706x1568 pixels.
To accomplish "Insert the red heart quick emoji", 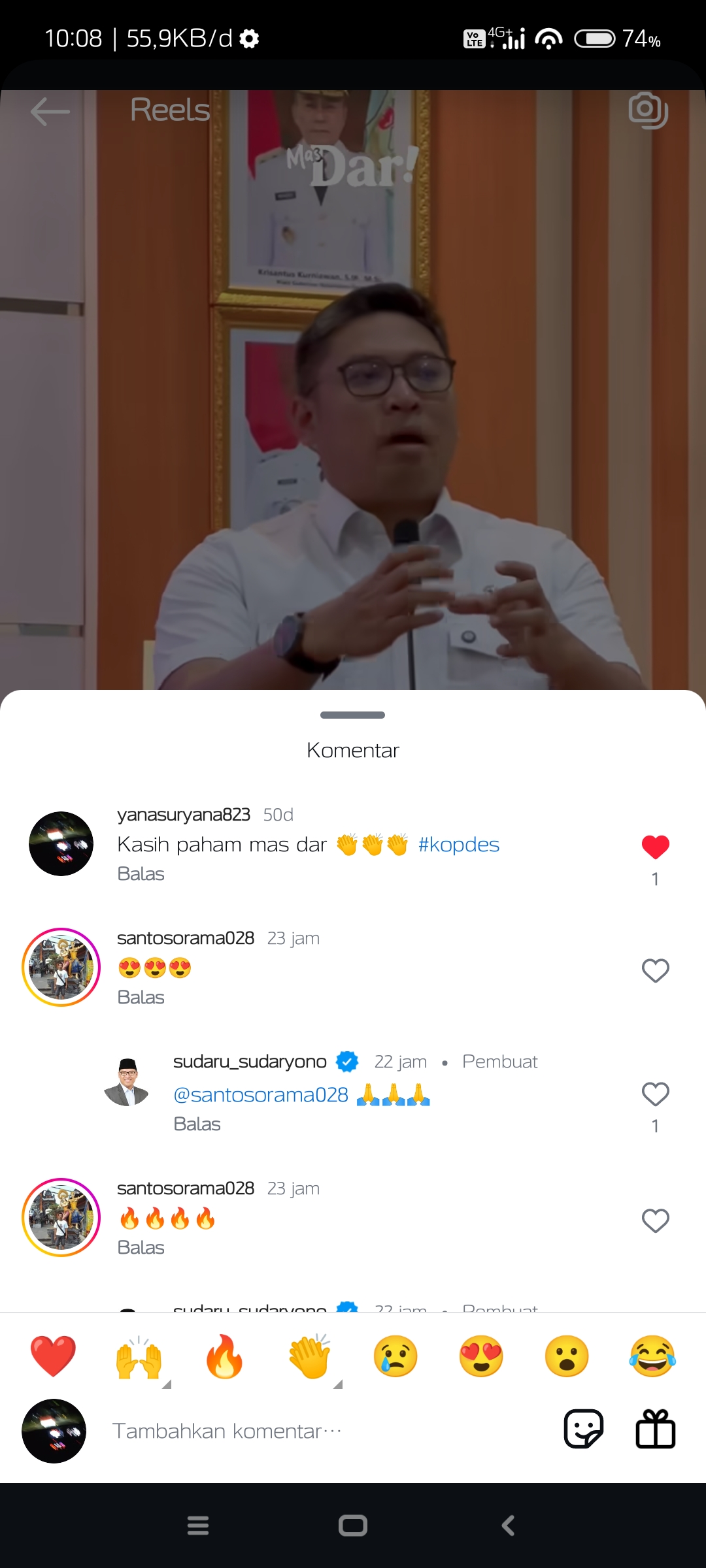I will pyautogui.click(x=53, y=1356).
